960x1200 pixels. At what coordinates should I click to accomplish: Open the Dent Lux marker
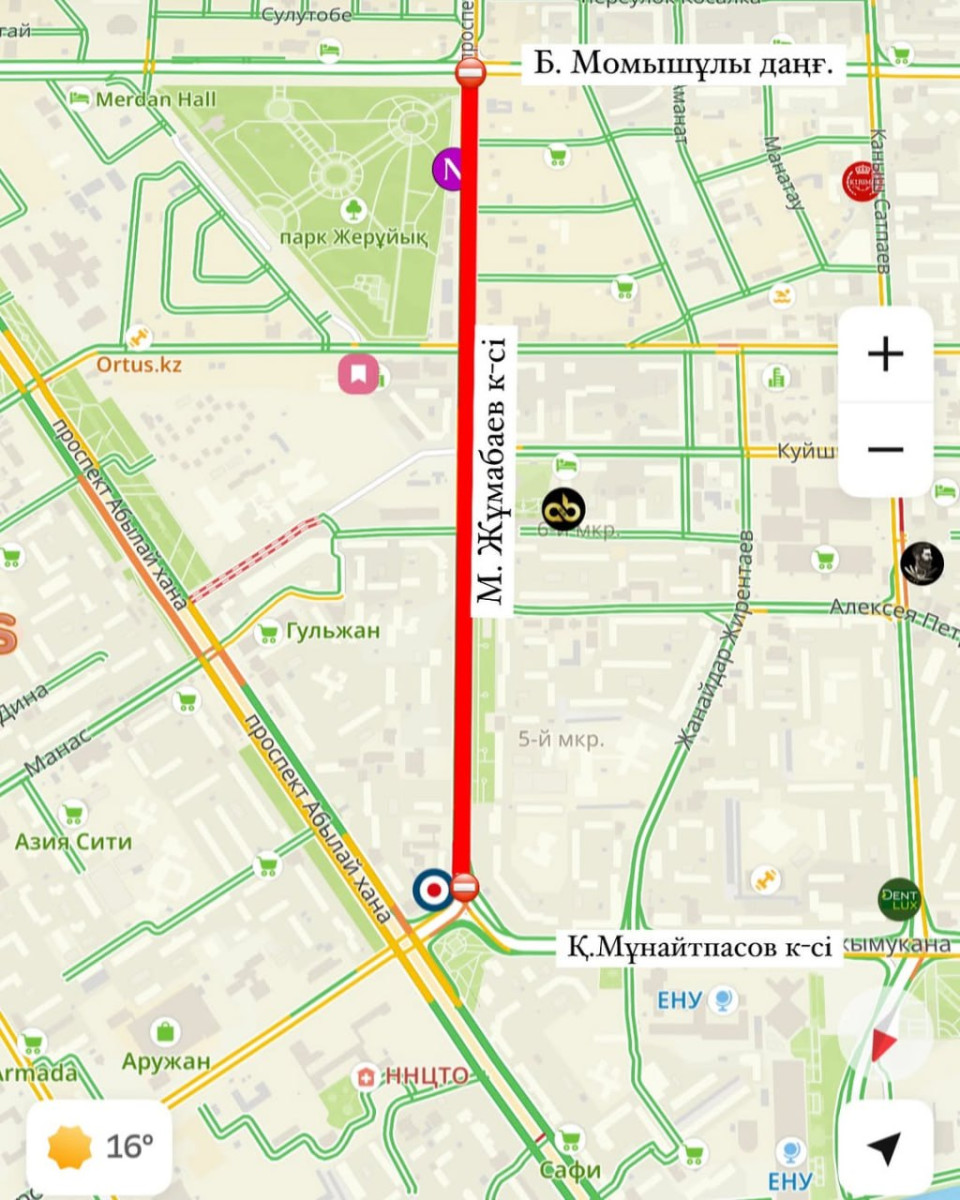tap(898, 899)
